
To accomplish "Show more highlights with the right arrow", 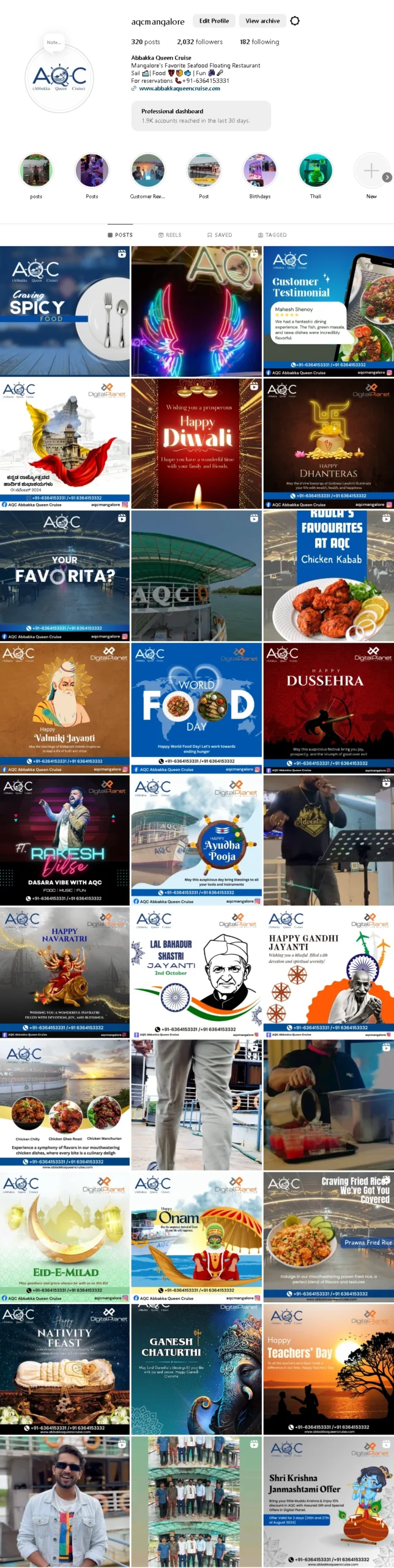I will pyautogui.click(x=387, y=177).
